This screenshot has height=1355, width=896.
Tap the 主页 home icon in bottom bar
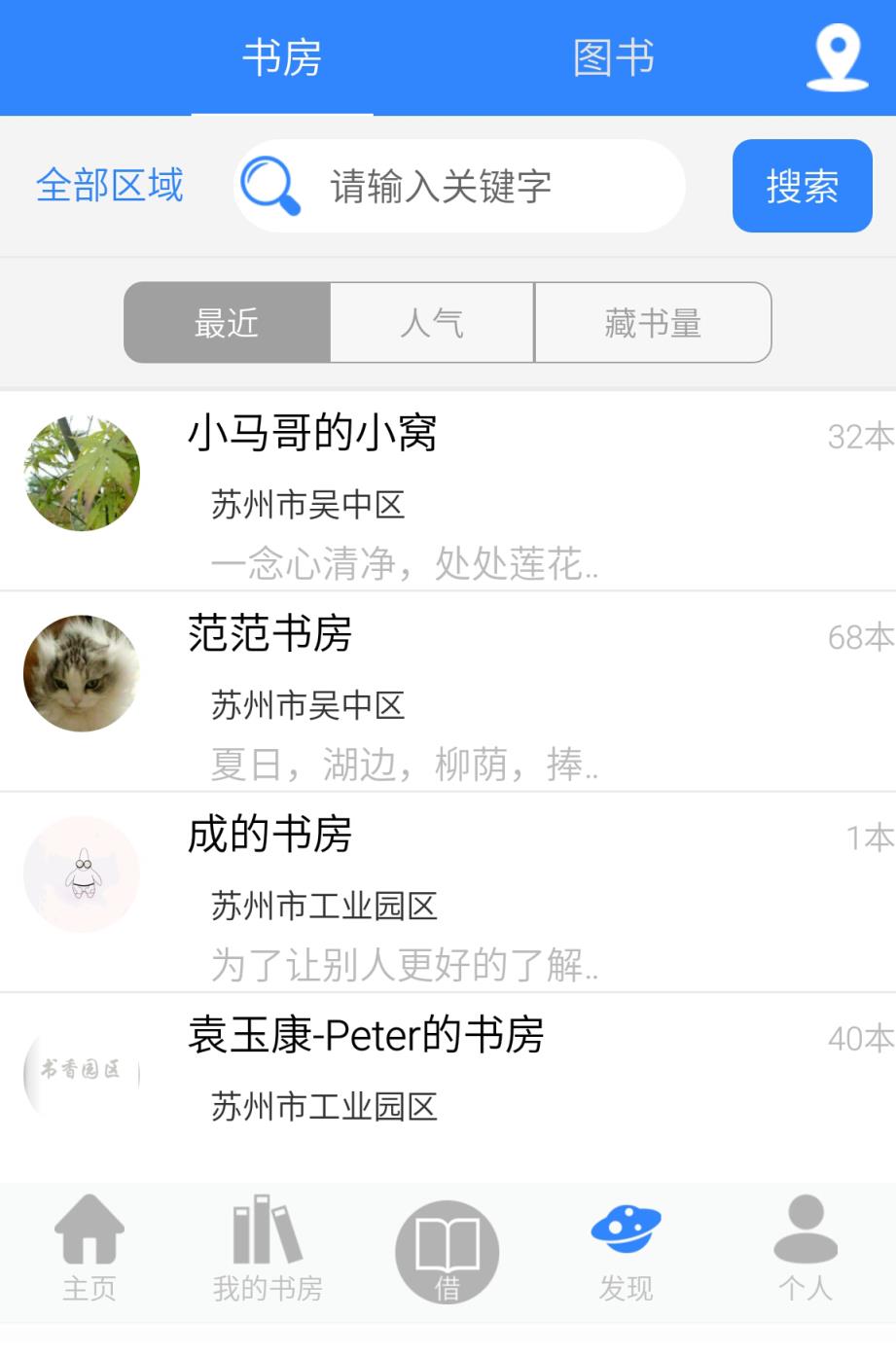click(90, 1248)
